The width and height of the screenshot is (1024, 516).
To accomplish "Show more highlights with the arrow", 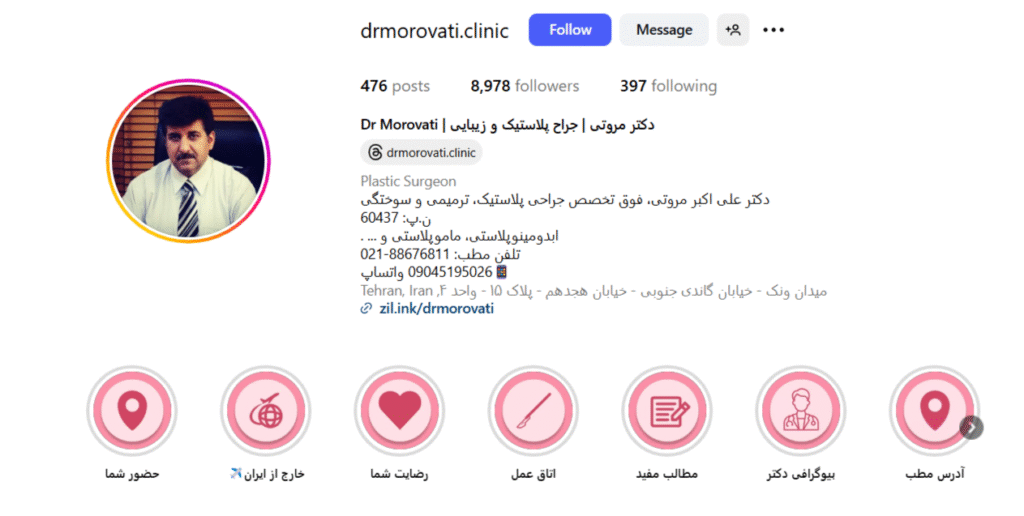I will [972, 428].
